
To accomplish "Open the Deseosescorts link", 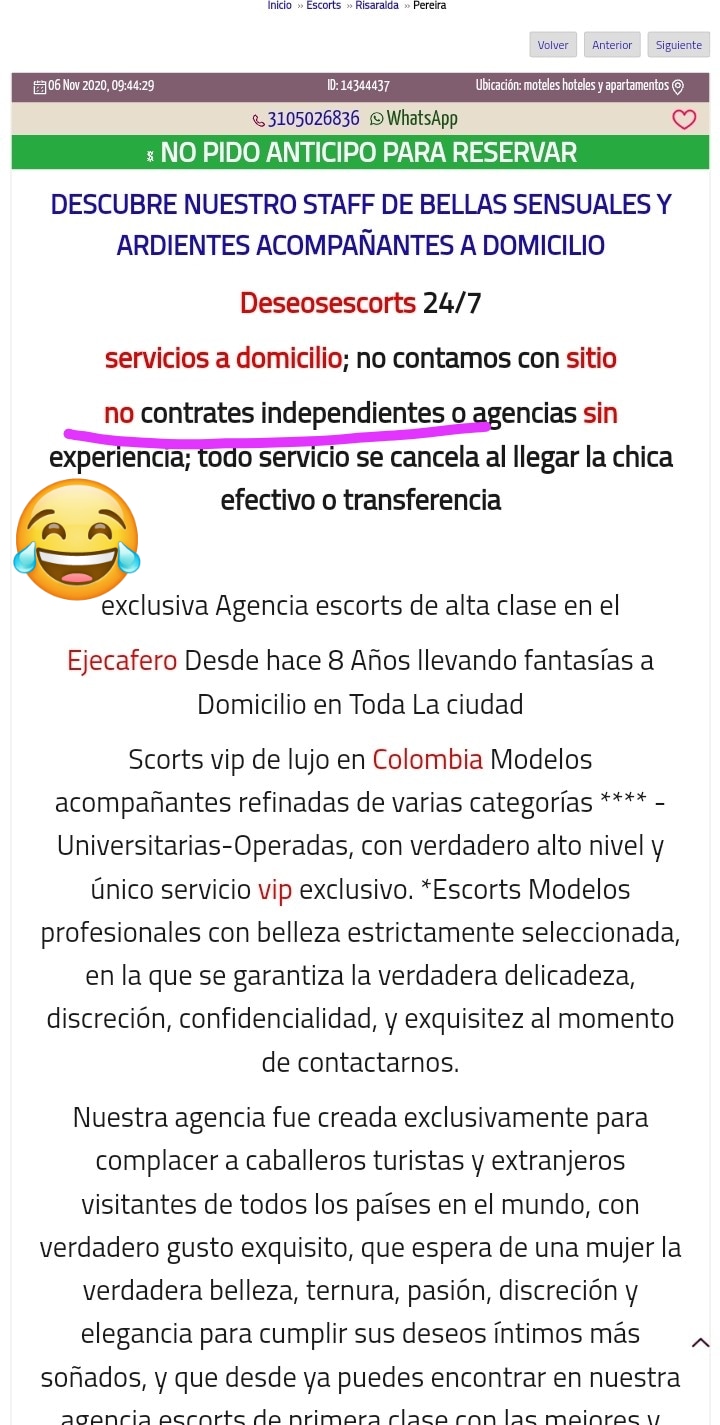I will [327, 302].
